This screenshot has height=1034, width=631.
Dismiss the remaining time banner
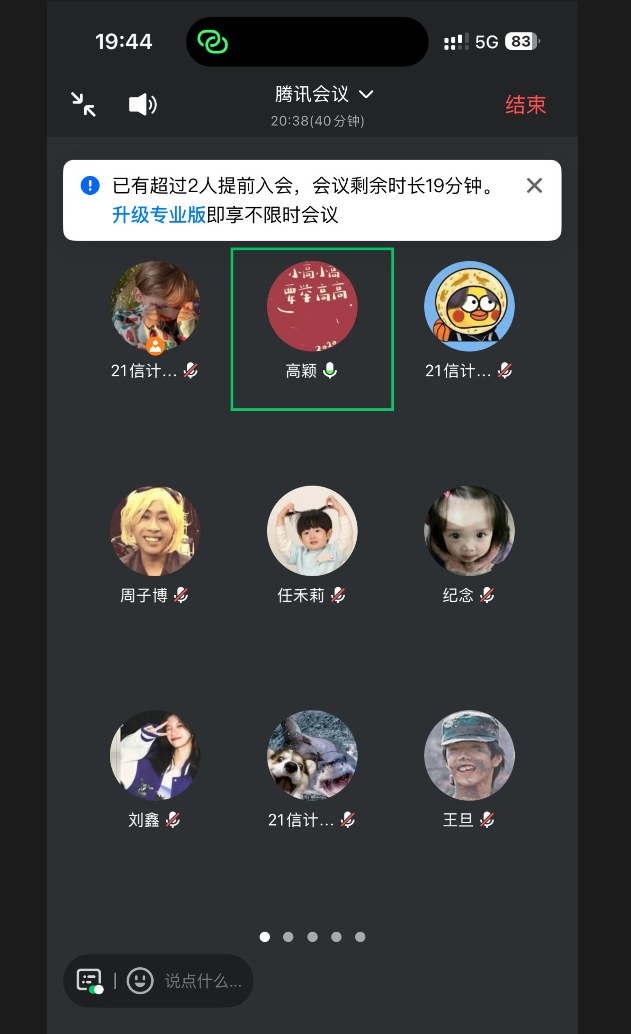534,185
